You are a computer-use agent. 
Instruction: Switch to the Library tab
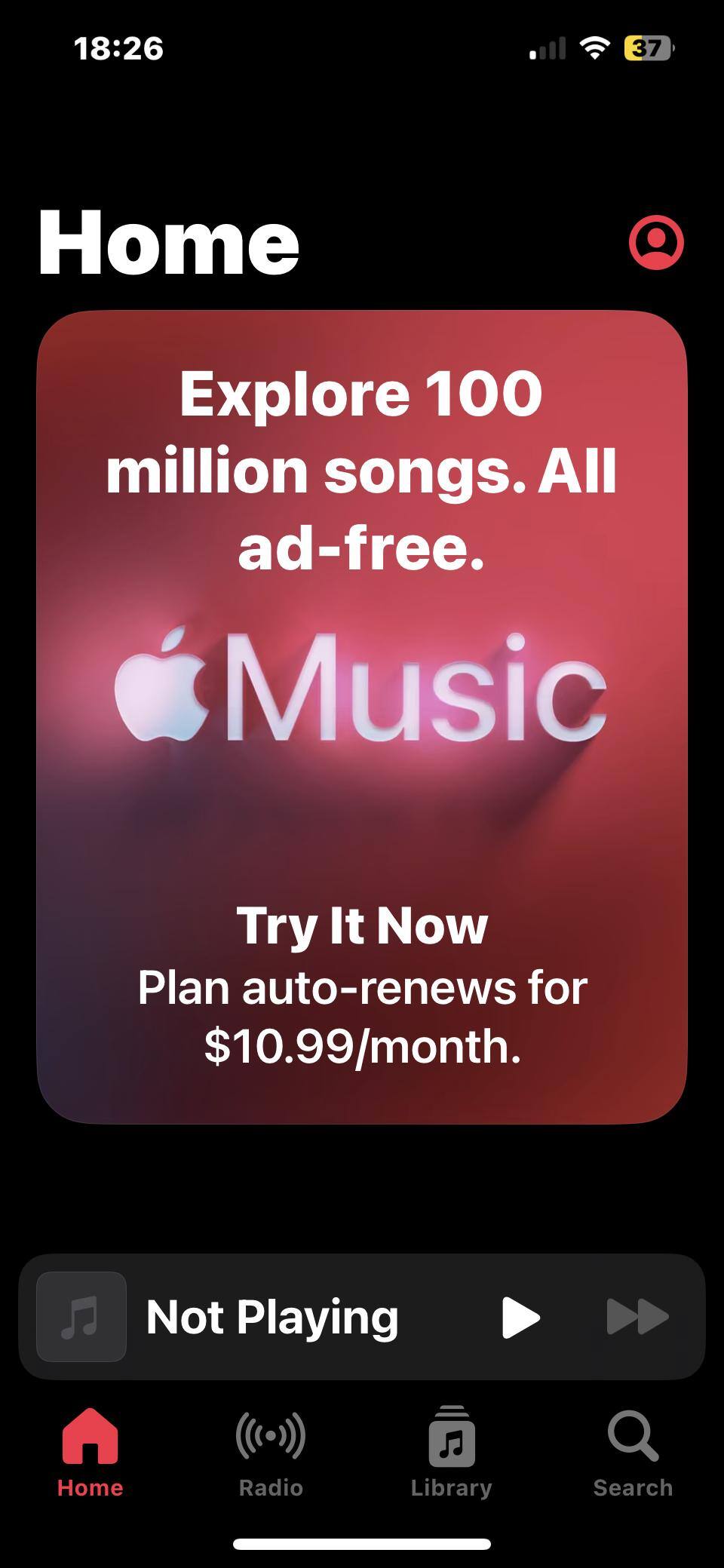[x=452, y=1452]
